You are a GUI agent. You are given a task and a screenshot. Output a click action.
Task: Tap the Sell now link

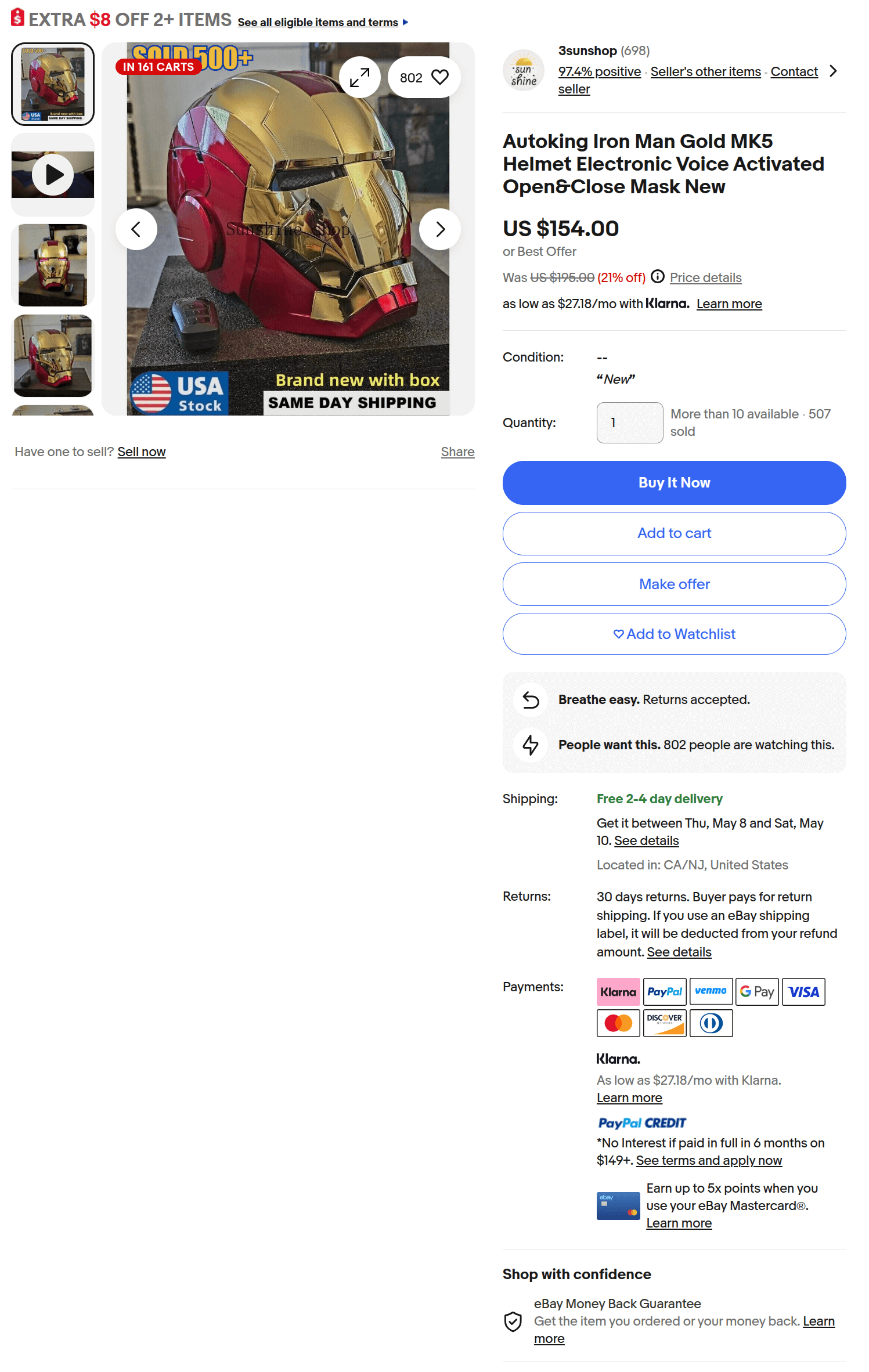coord(142,452)
